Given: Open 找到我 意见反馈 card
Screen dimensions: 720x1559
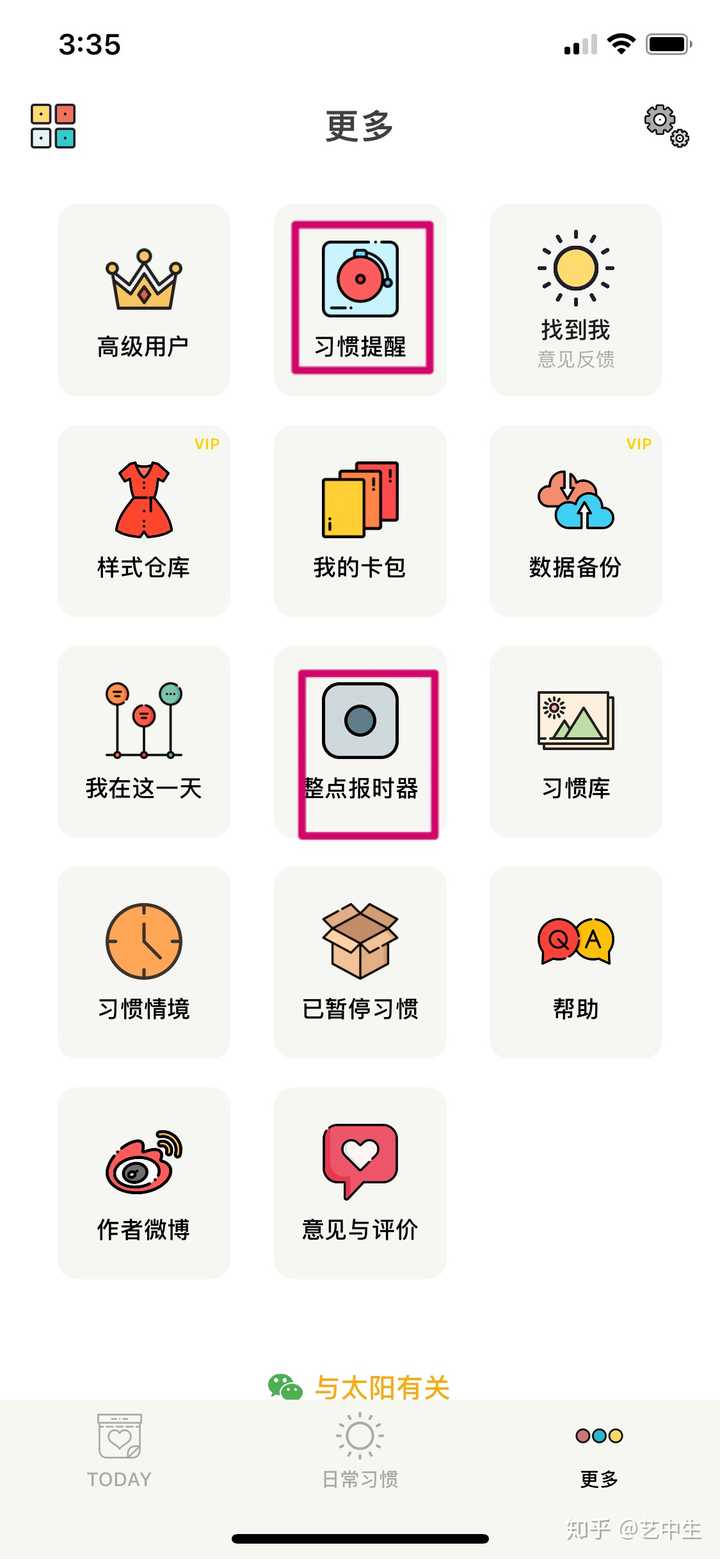Looking at the screenshot, I should (x=576, y=300).
